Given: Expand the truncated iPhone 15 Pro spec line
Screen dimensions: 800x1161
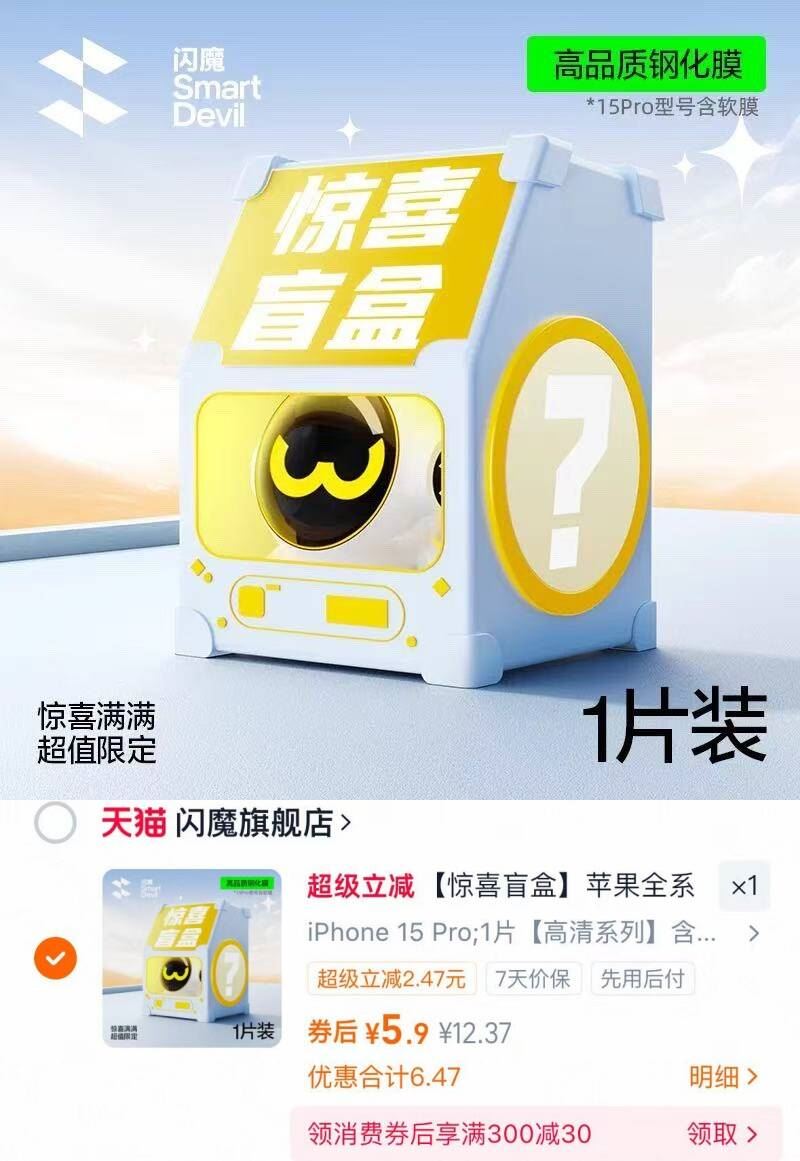Looking at the screenshot, I should click(x=500, y=931).
